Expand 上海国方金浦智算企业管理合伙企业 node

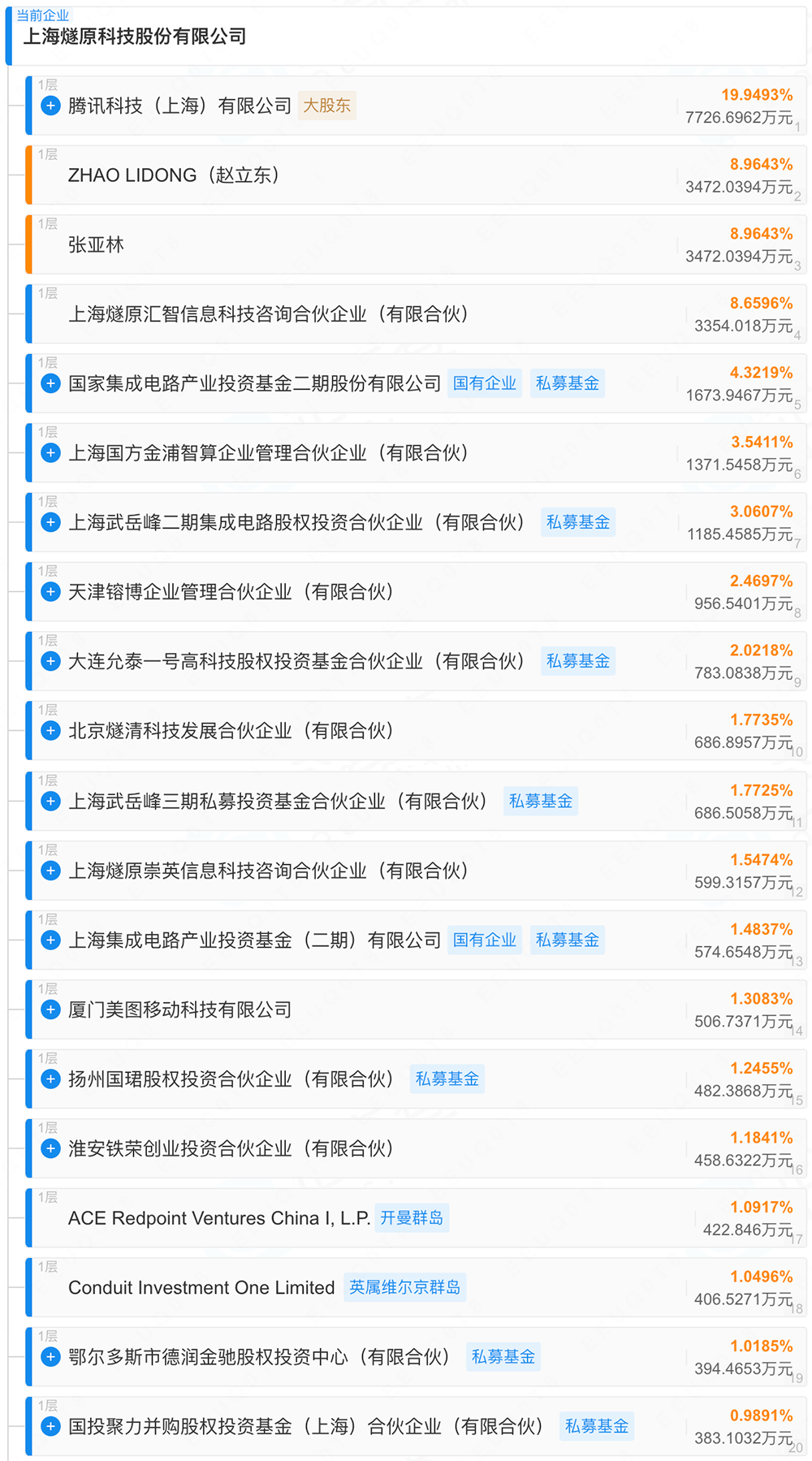(50, 452)
